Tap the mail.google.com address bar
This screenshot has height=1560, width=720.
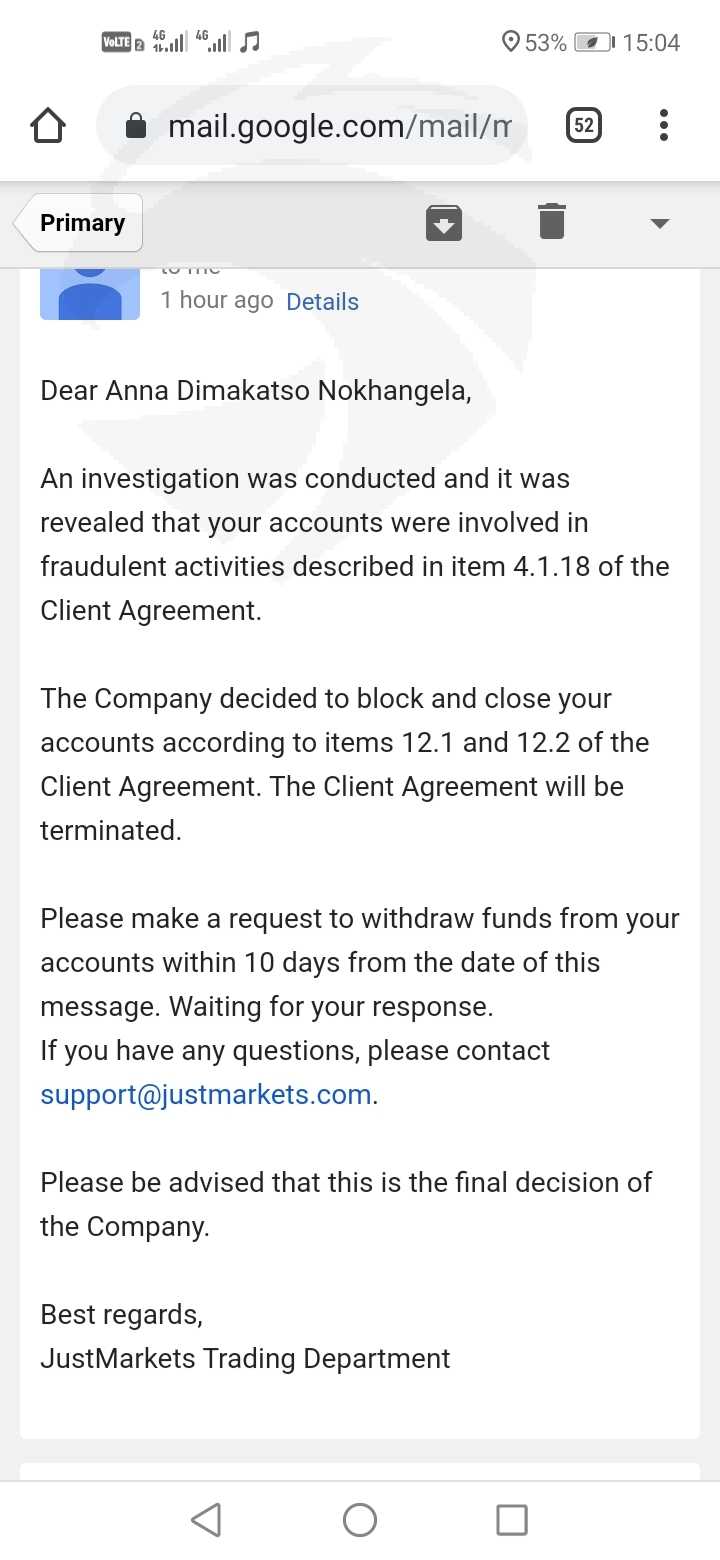coord(311,126)
